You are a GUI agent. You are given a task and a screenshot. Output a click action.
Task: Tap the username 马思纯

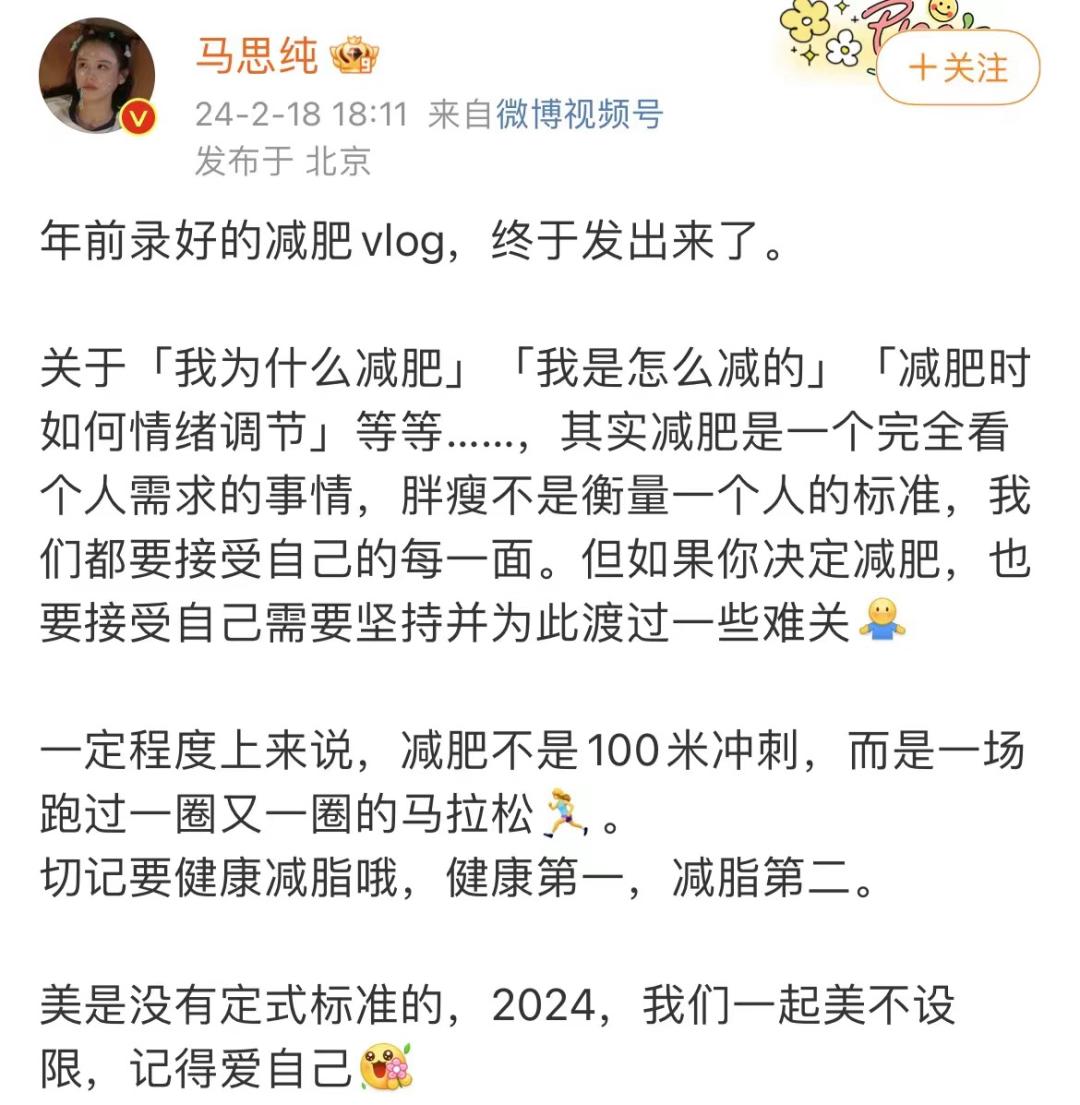click(x=256, y=55)
